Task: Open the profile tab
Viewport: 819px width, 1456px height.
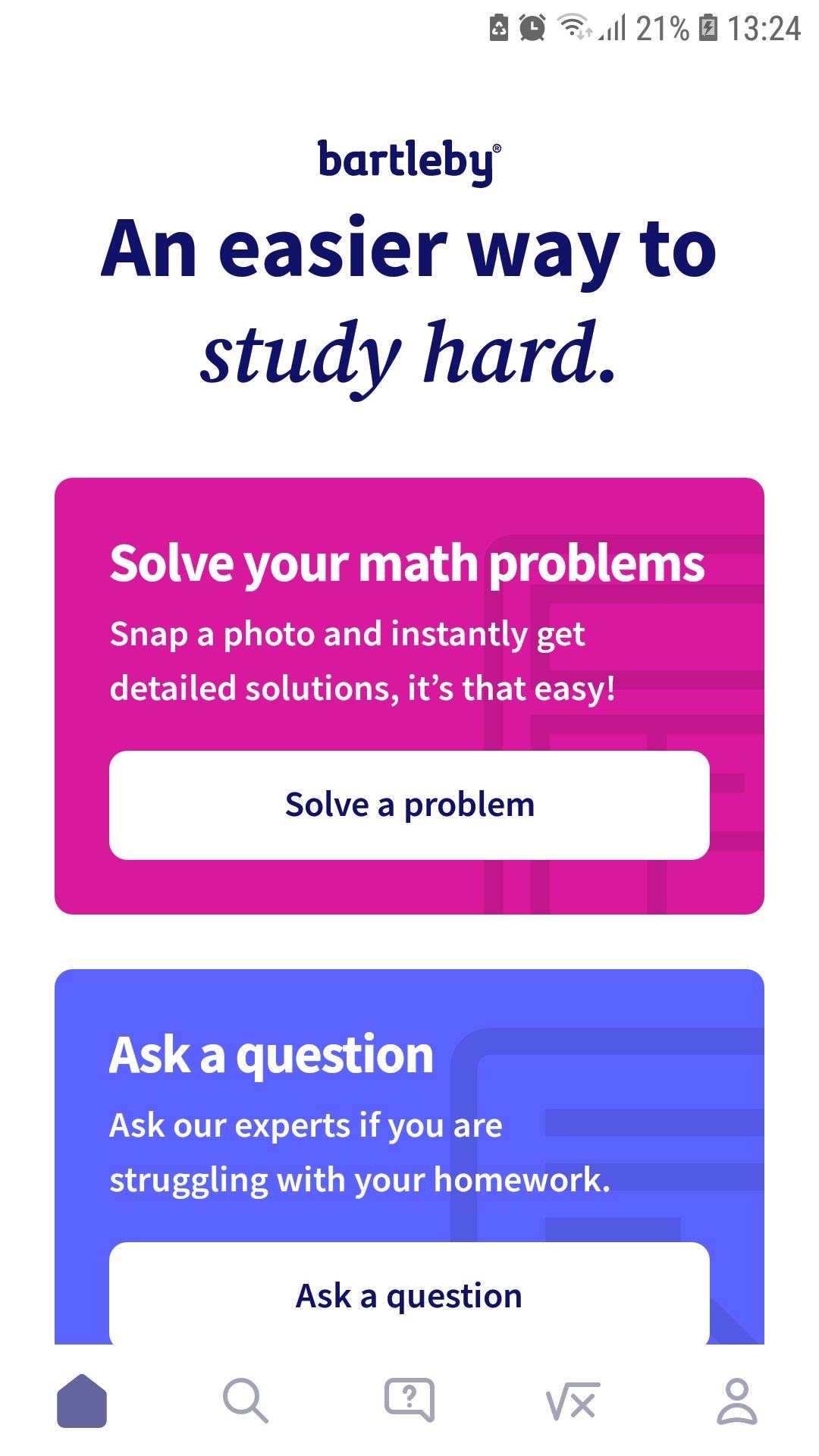Action: pyautogui.click(x=736, y=1400)
